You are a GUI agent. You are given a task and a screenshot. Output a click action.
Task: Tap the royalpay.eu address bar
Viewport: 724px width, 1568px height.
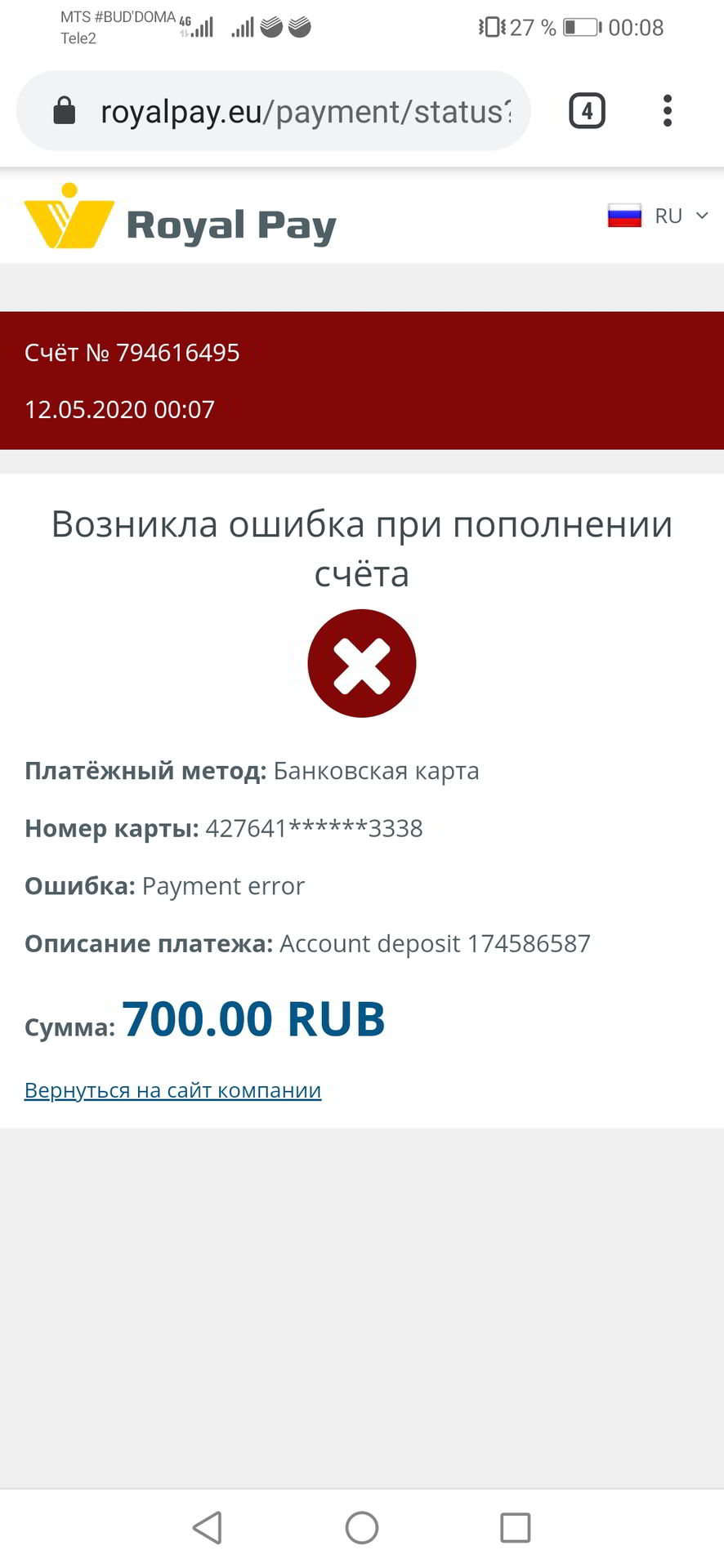click(274, 111)
